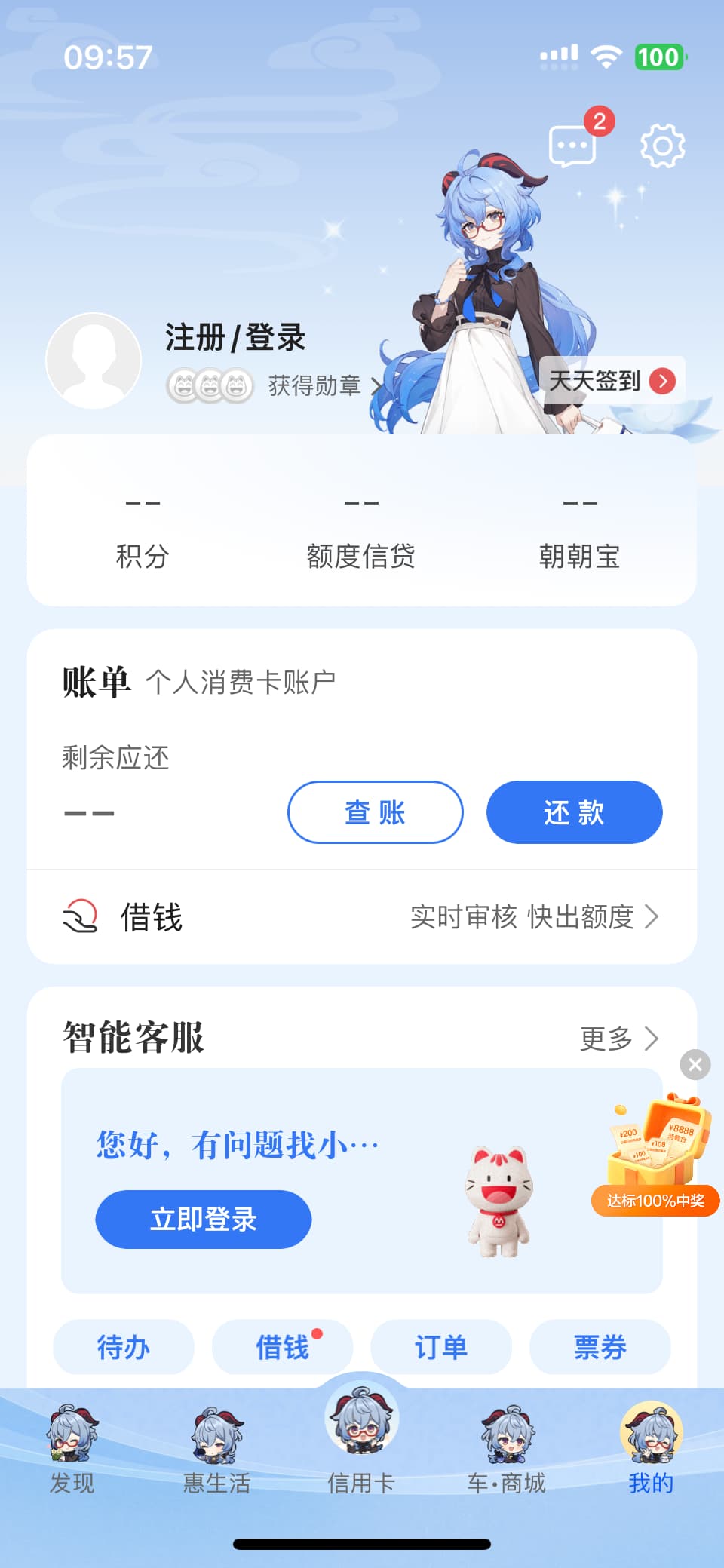Select the 待办 chip
Screen dimensions: 724x1568
pyautogui.click(x=124, y=1346)
